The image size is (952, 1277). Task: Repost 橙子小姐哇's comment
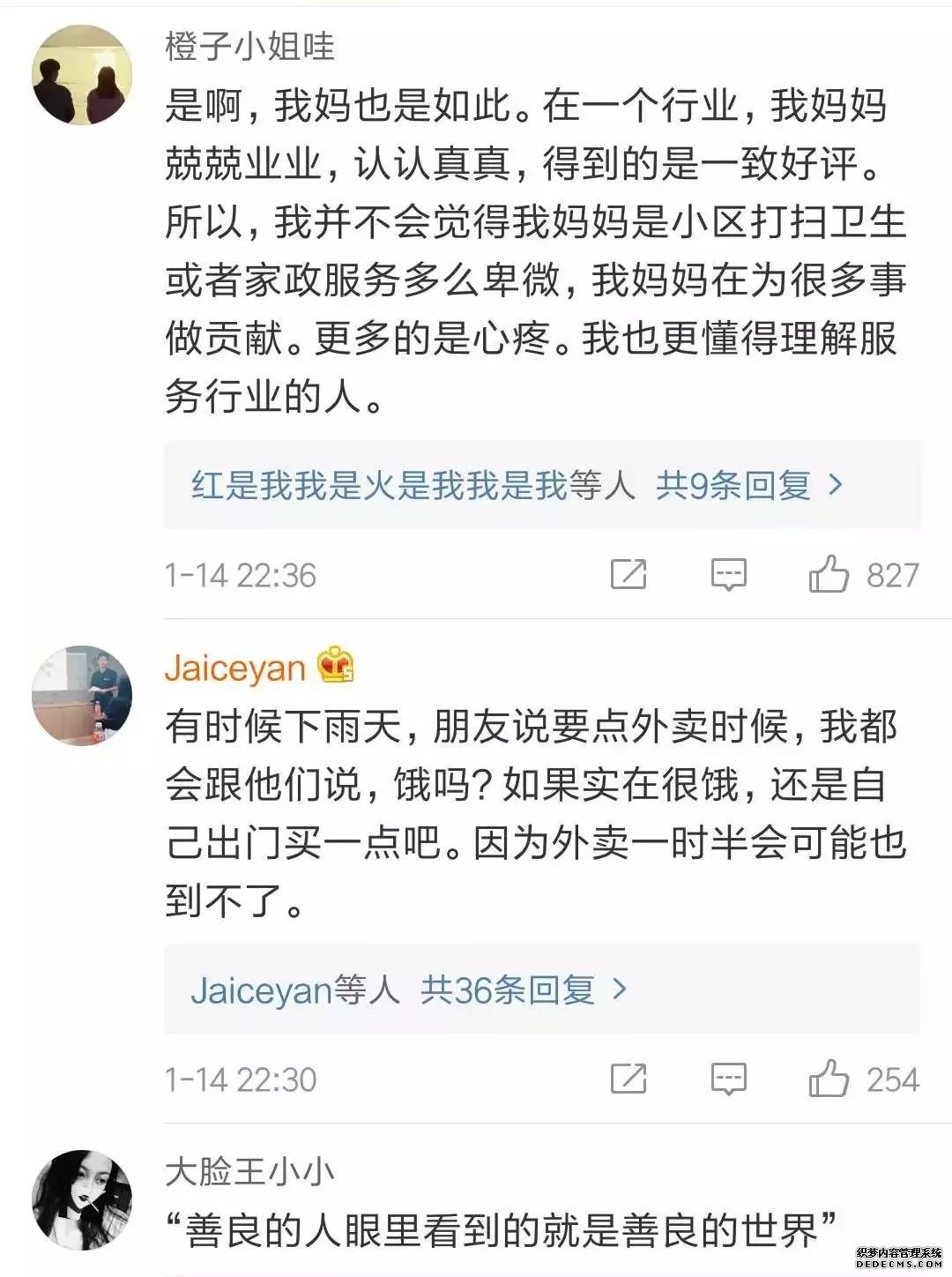point(628,575)
